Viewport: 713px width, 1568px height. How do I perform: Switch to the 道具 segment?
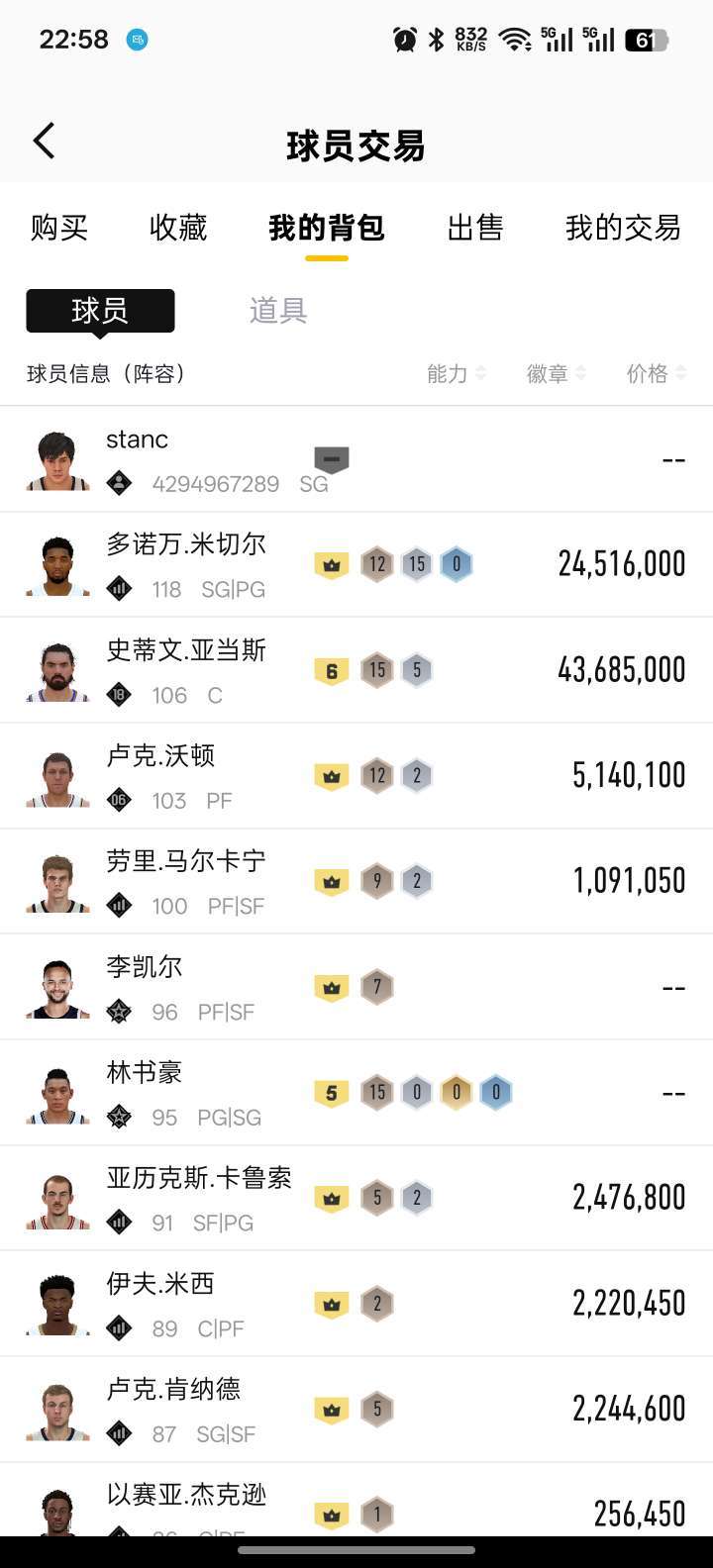tap(277, 310)
